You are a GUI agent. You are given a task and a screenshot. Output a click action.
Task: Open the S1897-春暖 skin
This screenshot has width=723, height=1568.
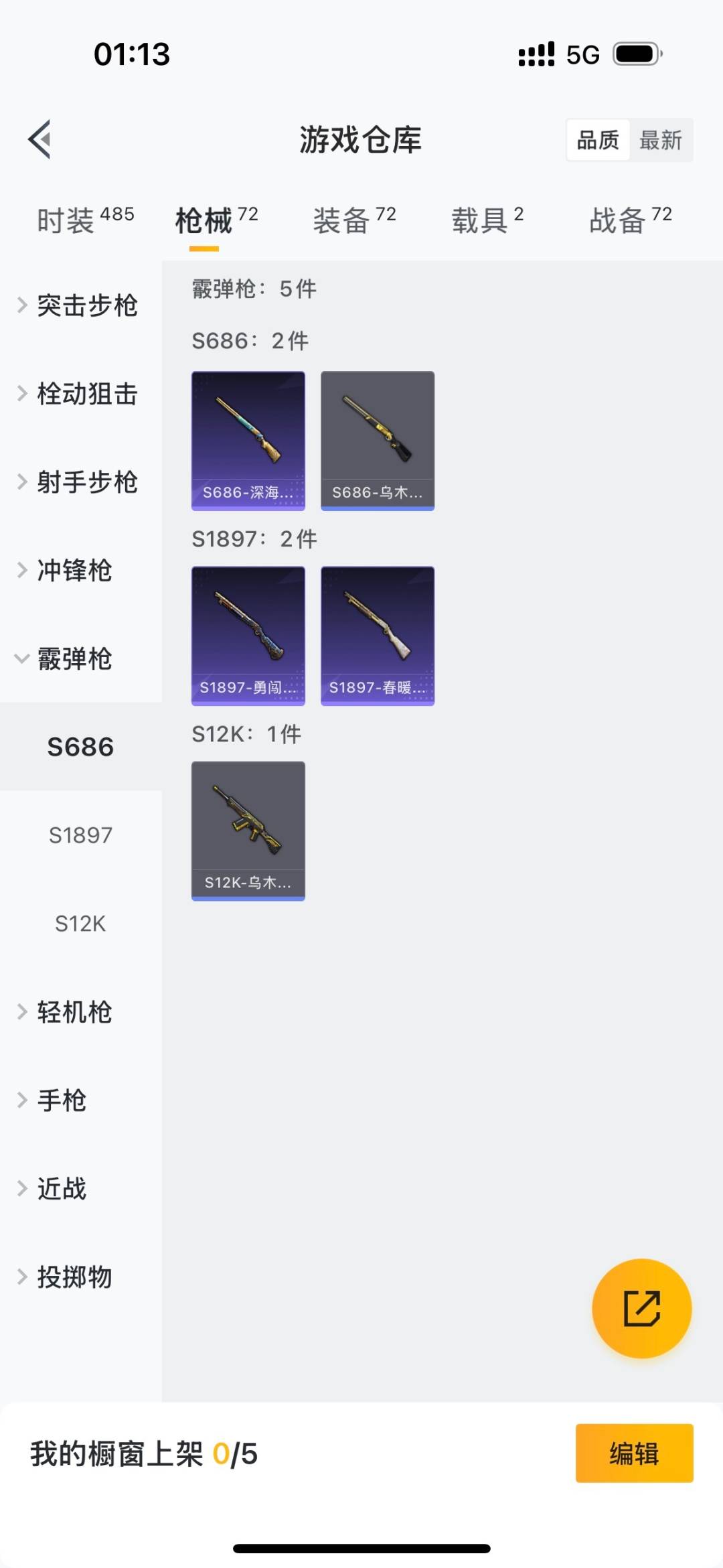coord(377,635)
